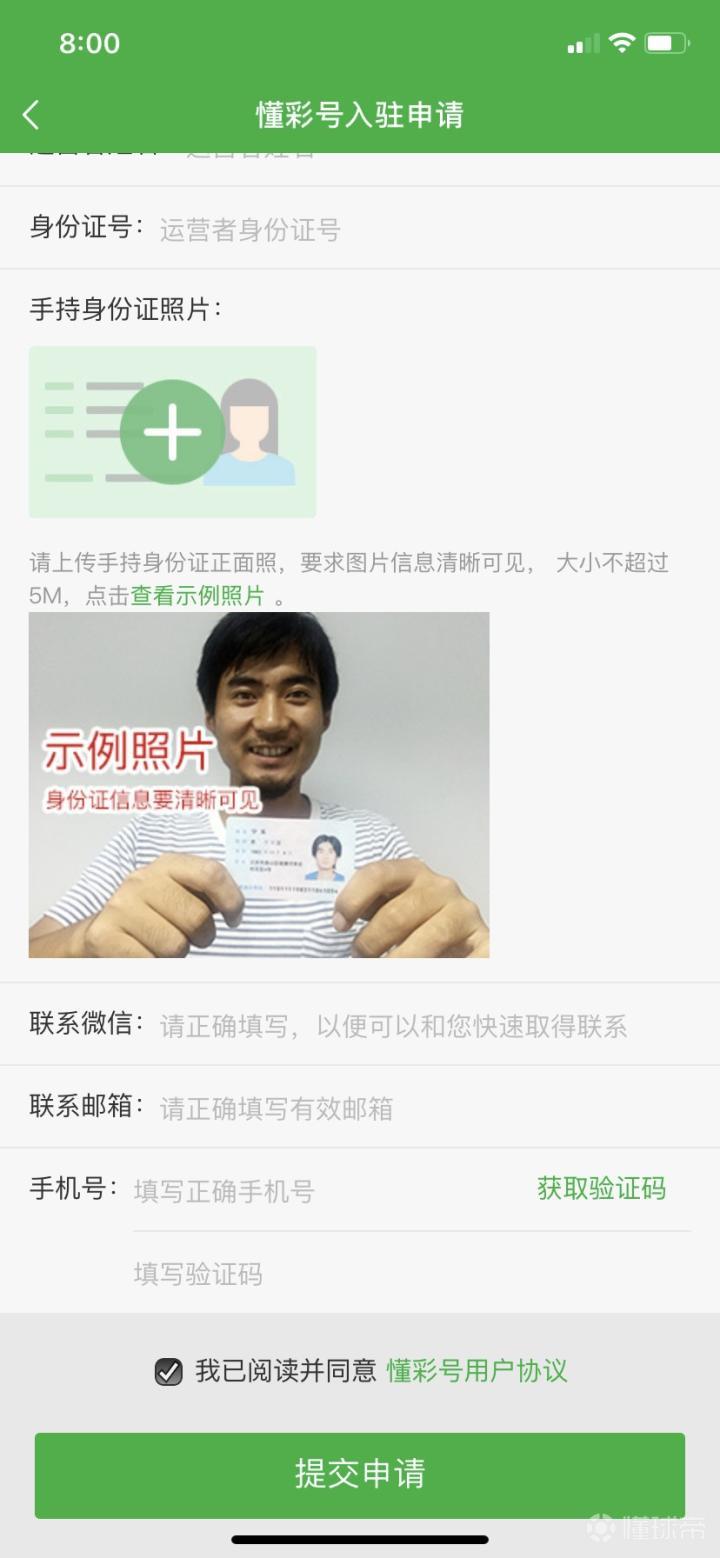This screenshot has height=1558, width=720.
Task: Upload a photo holding your ID card
Action: pyautogui.click(x=172, y=432)
